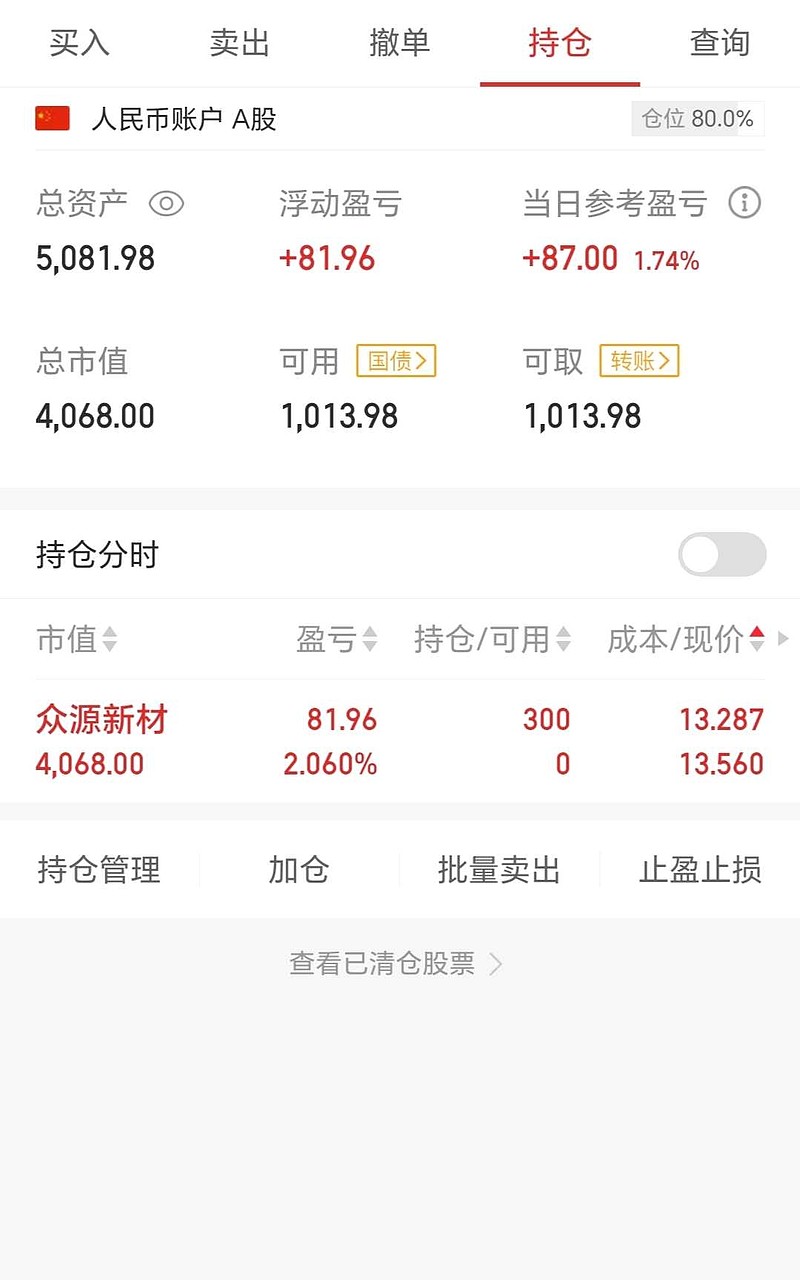This screenshot has height=1280, width=800.
Task: Click the 持仓管理 button
Action: [97, 869]
